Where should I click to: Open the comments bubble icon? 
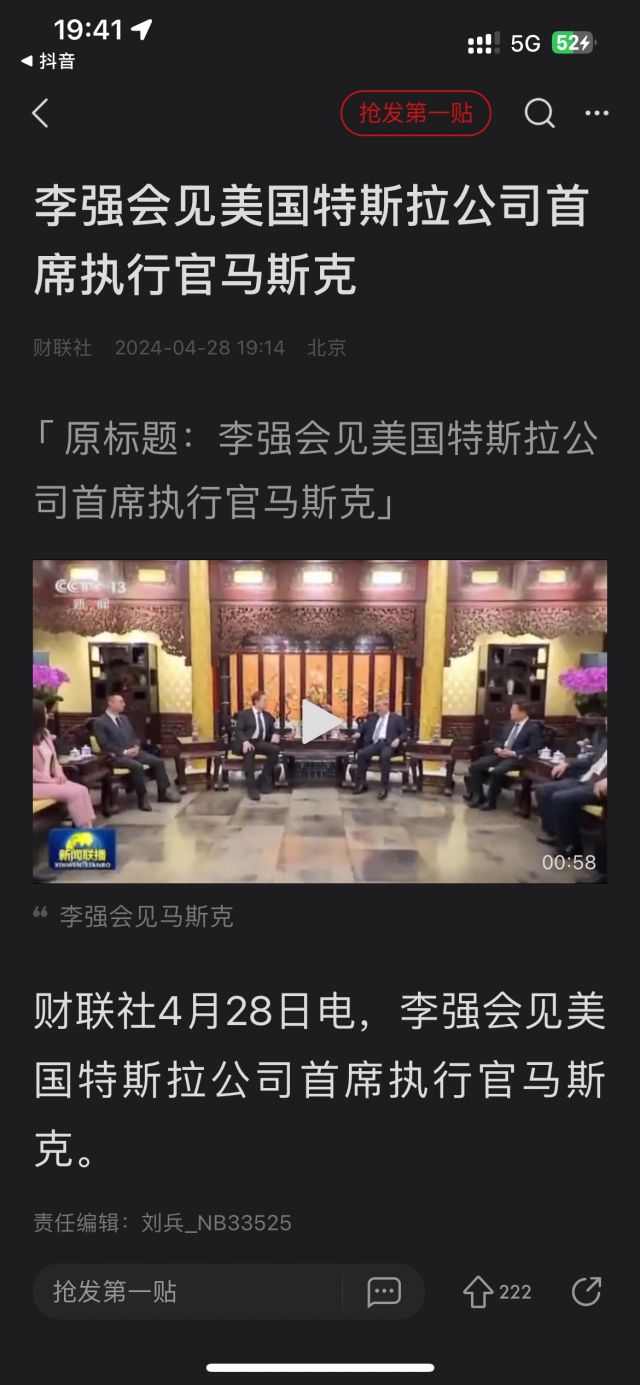click(x=384, y=1291)
